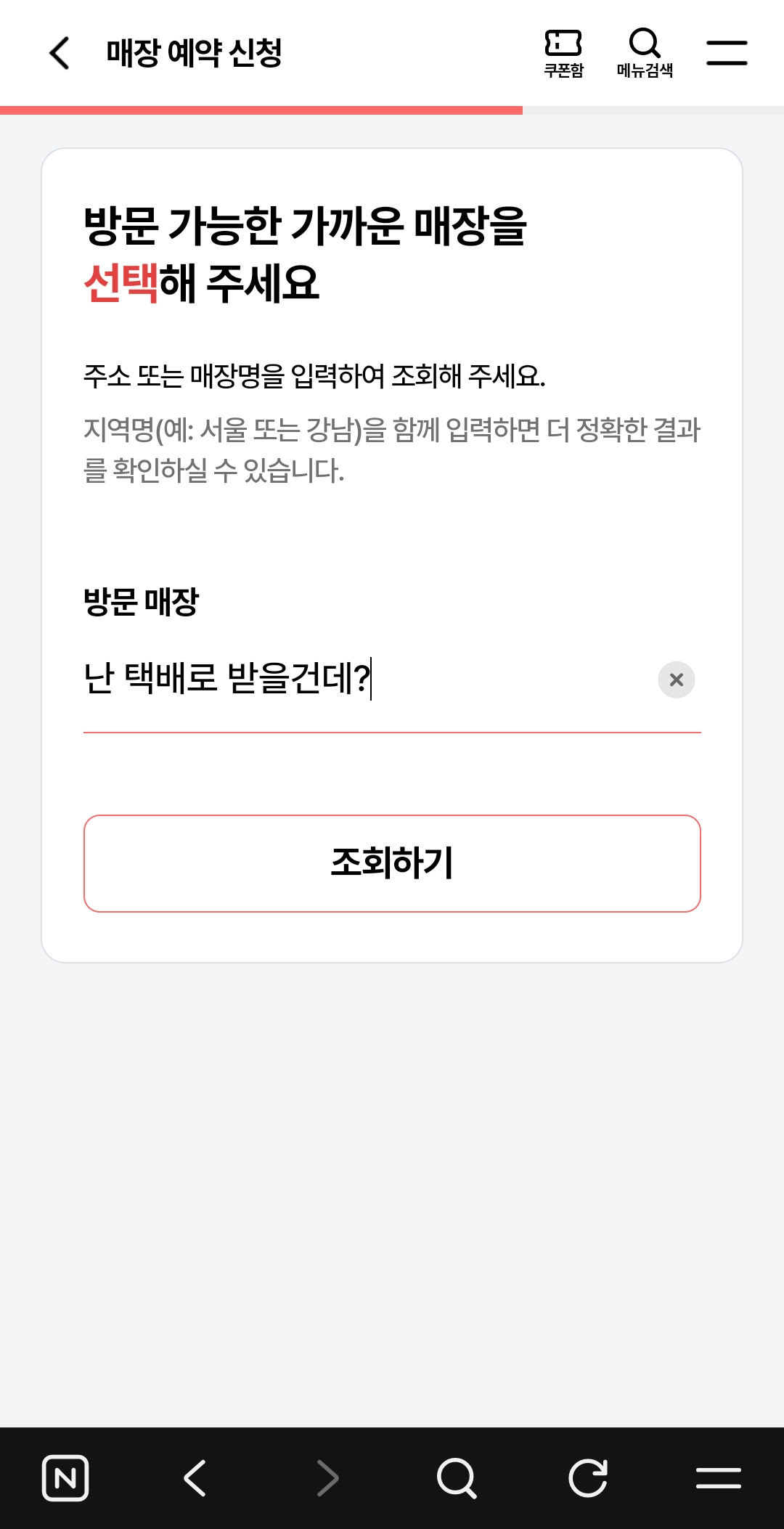Go forward in browser bar
The height and width of the screenshot is (1529, 784).
pos(327,1477)
